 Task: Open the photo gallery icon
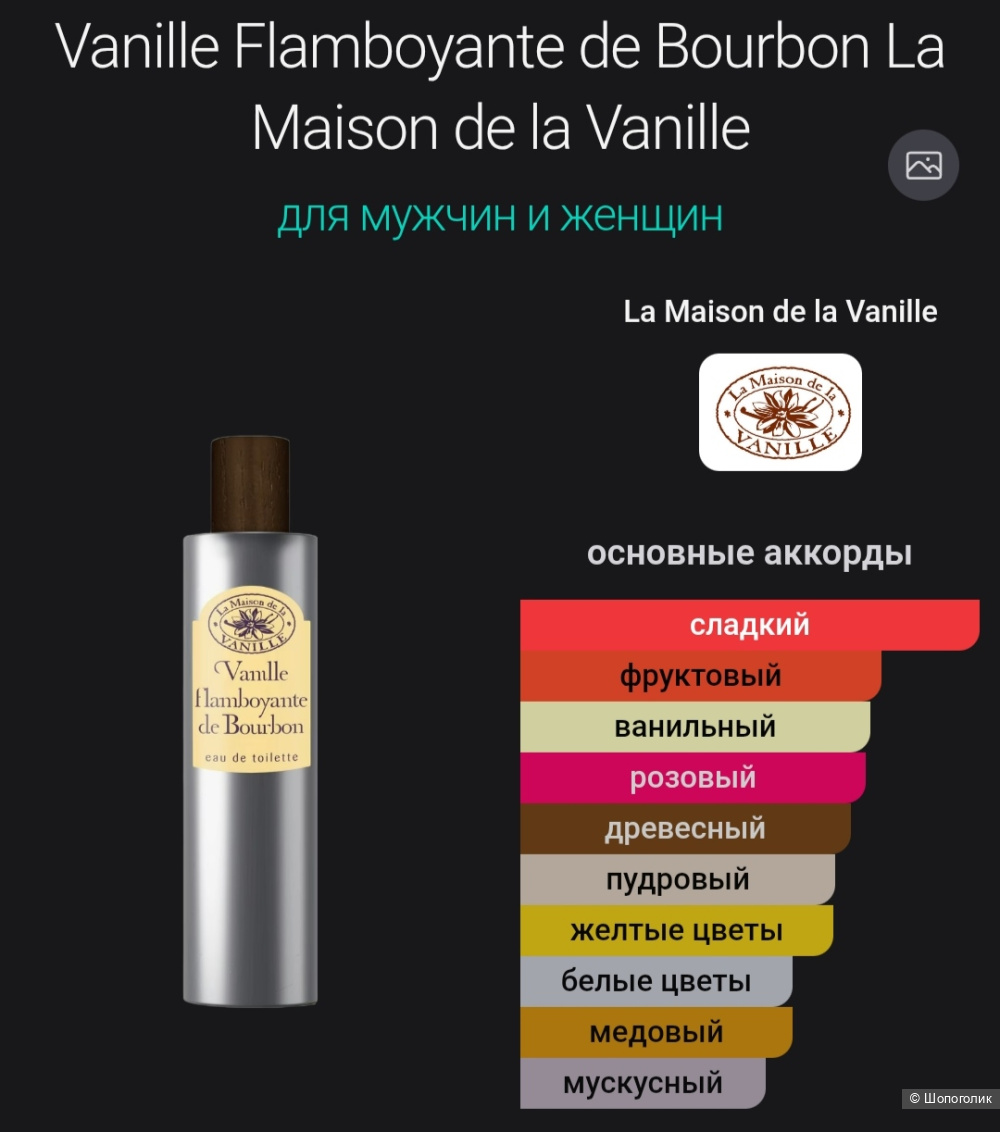[922, 165]
